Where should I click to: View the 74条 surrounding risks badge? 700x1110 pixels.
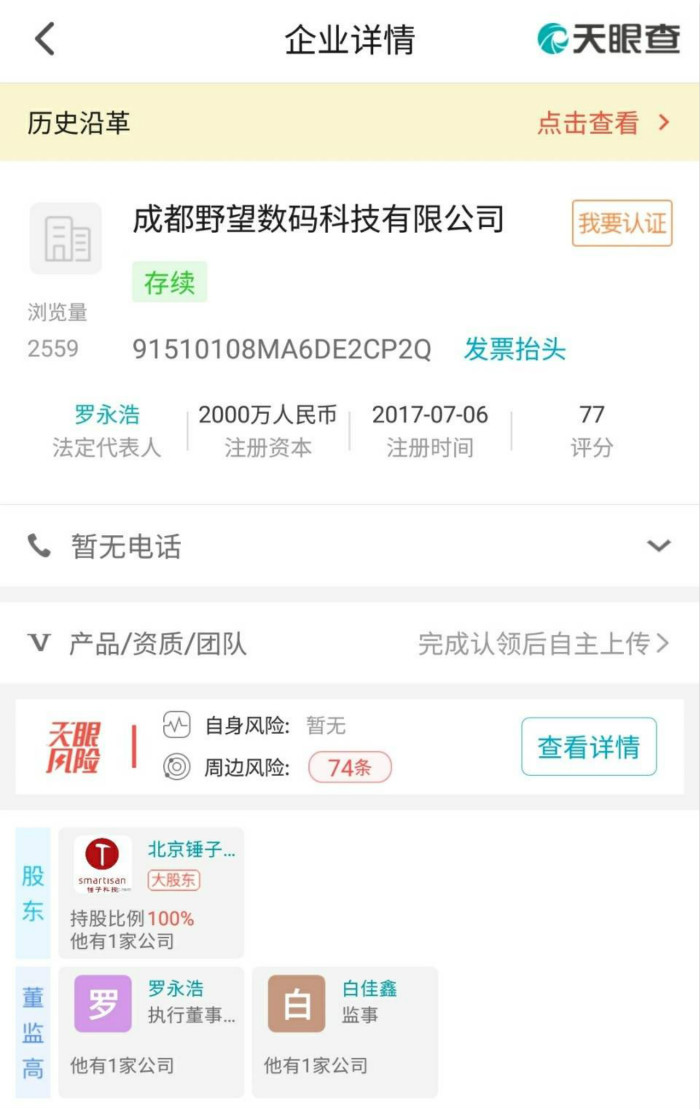349,768
